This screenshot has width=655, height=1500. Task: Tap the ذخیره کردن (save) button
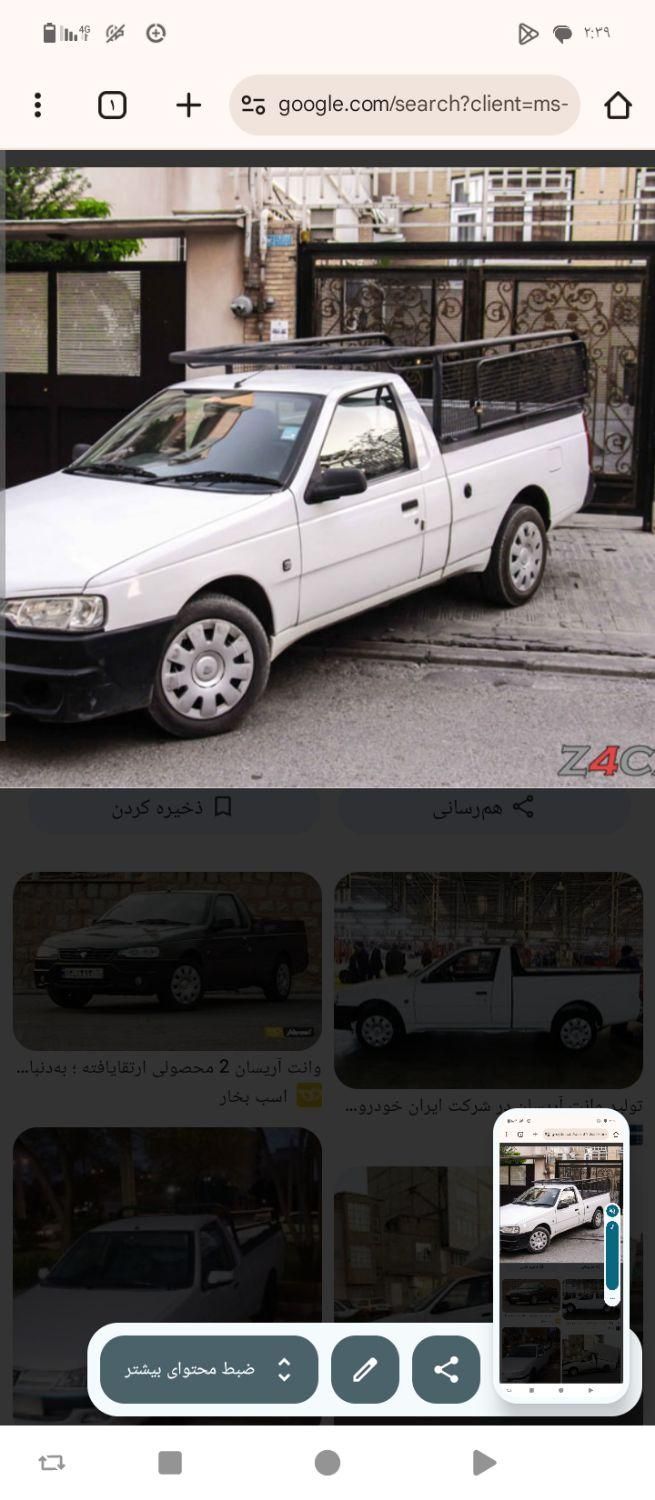click(x=172, y=808)
